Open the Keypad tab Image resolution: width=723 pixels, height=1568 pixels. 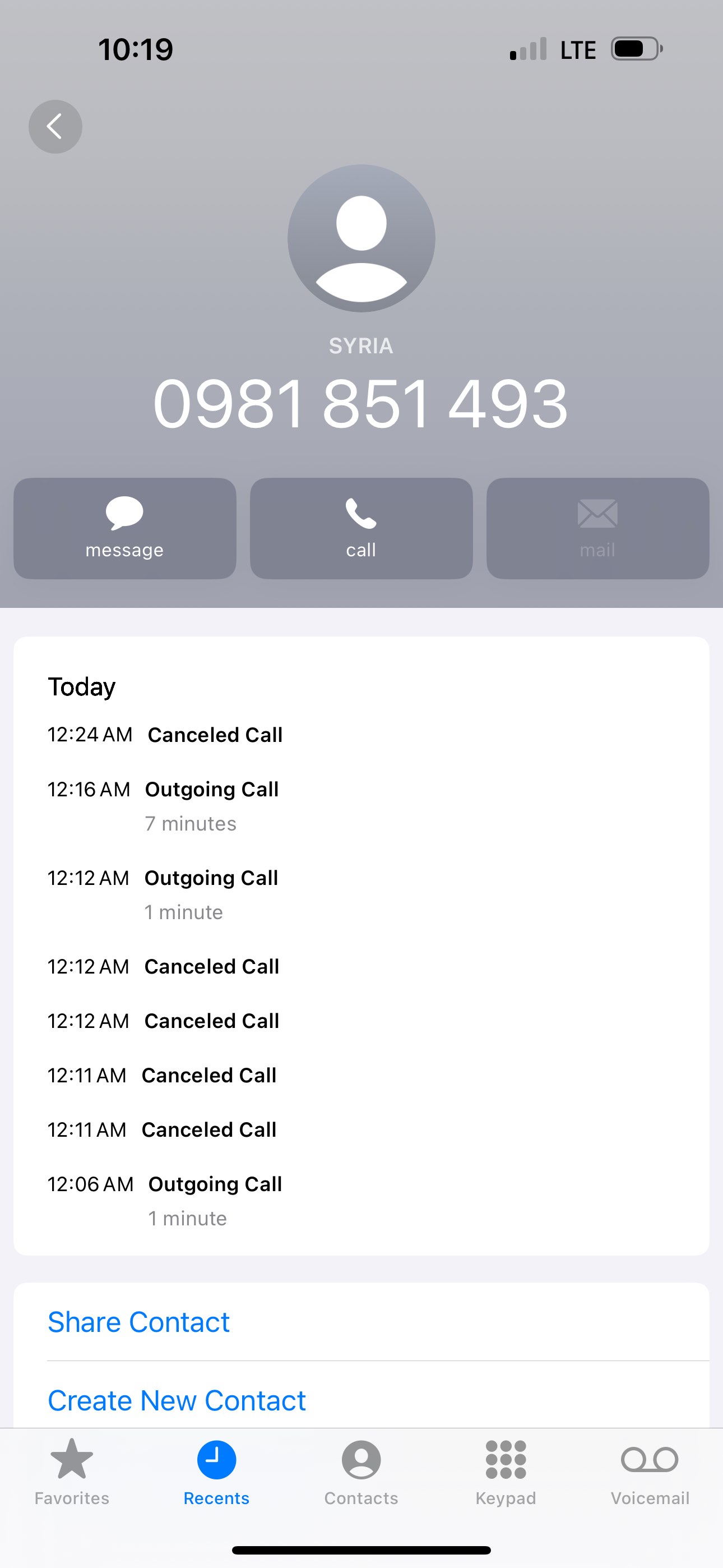[x=505, y=1471]
